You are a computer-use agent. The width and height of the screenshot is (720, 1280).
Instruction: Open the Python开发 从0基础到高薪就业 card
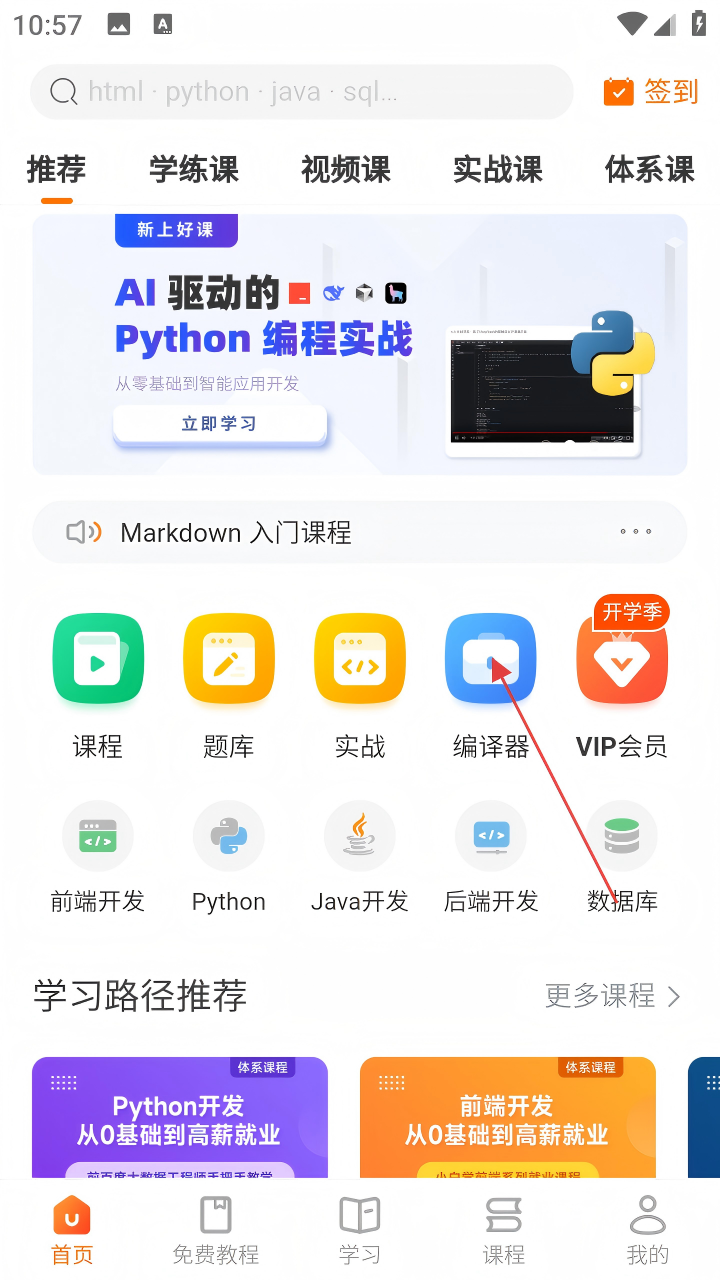[180, 1118]
